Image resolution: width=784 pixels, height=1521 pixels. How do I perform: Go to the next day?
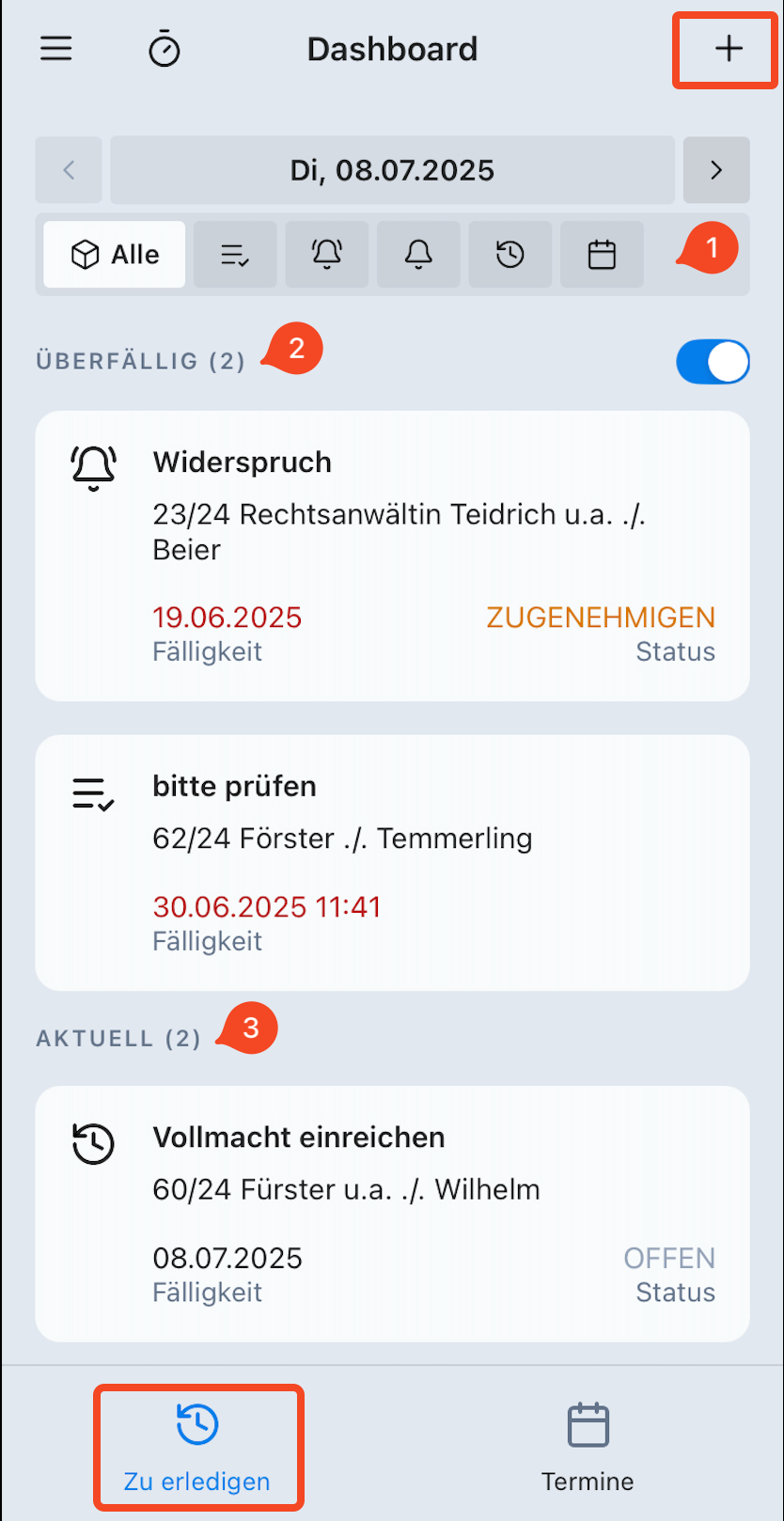(716, 170)
